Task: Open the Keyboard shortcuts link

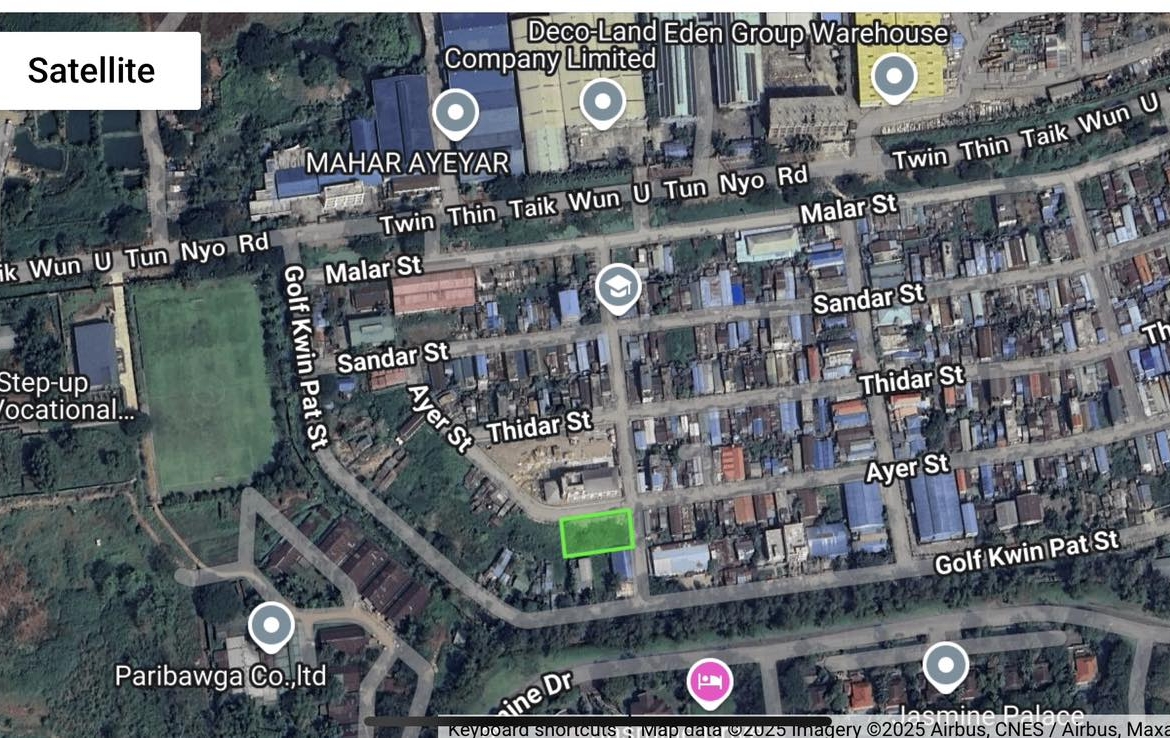Action: pyautogui.click(x=532, y=729)
